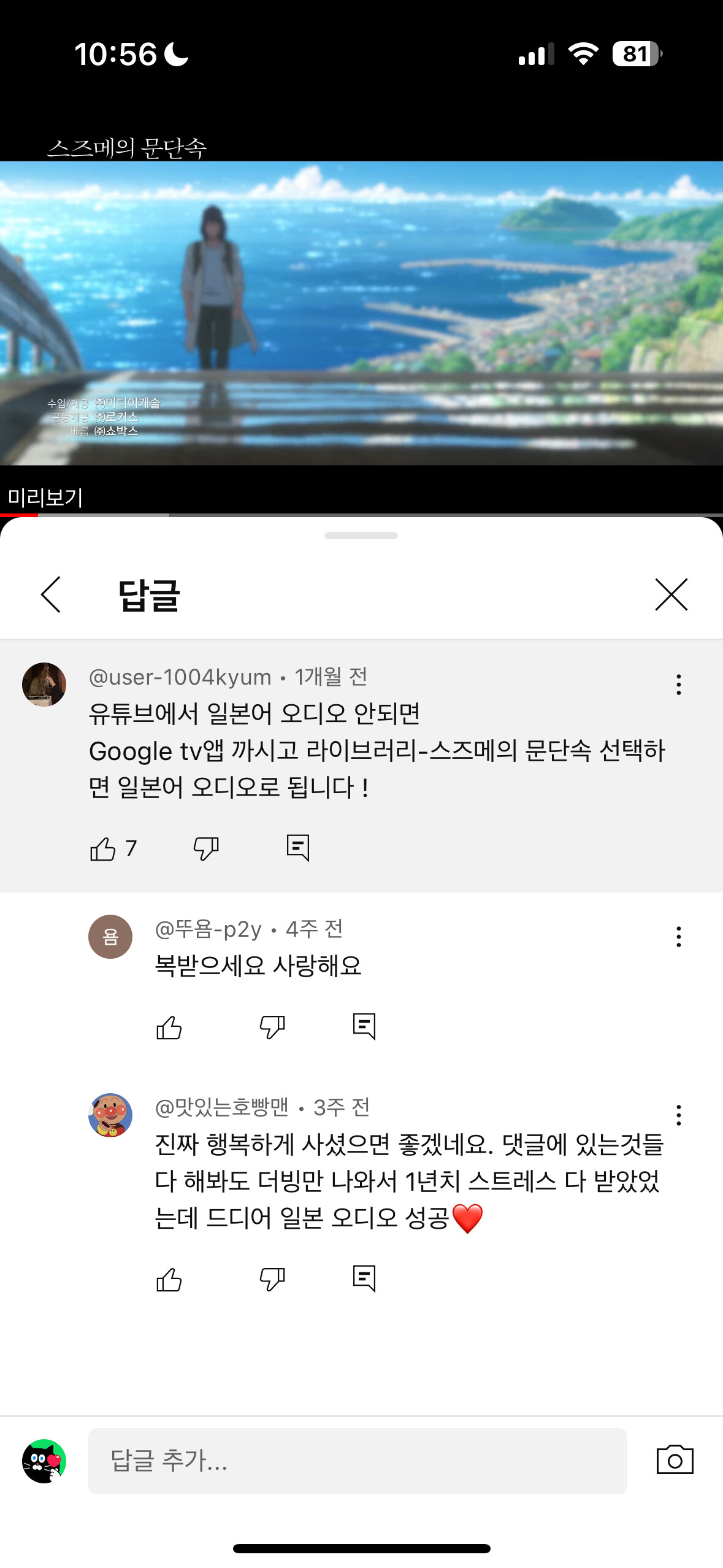
Task: Go back from the 답글 replies panel
Action: (51, 594)
